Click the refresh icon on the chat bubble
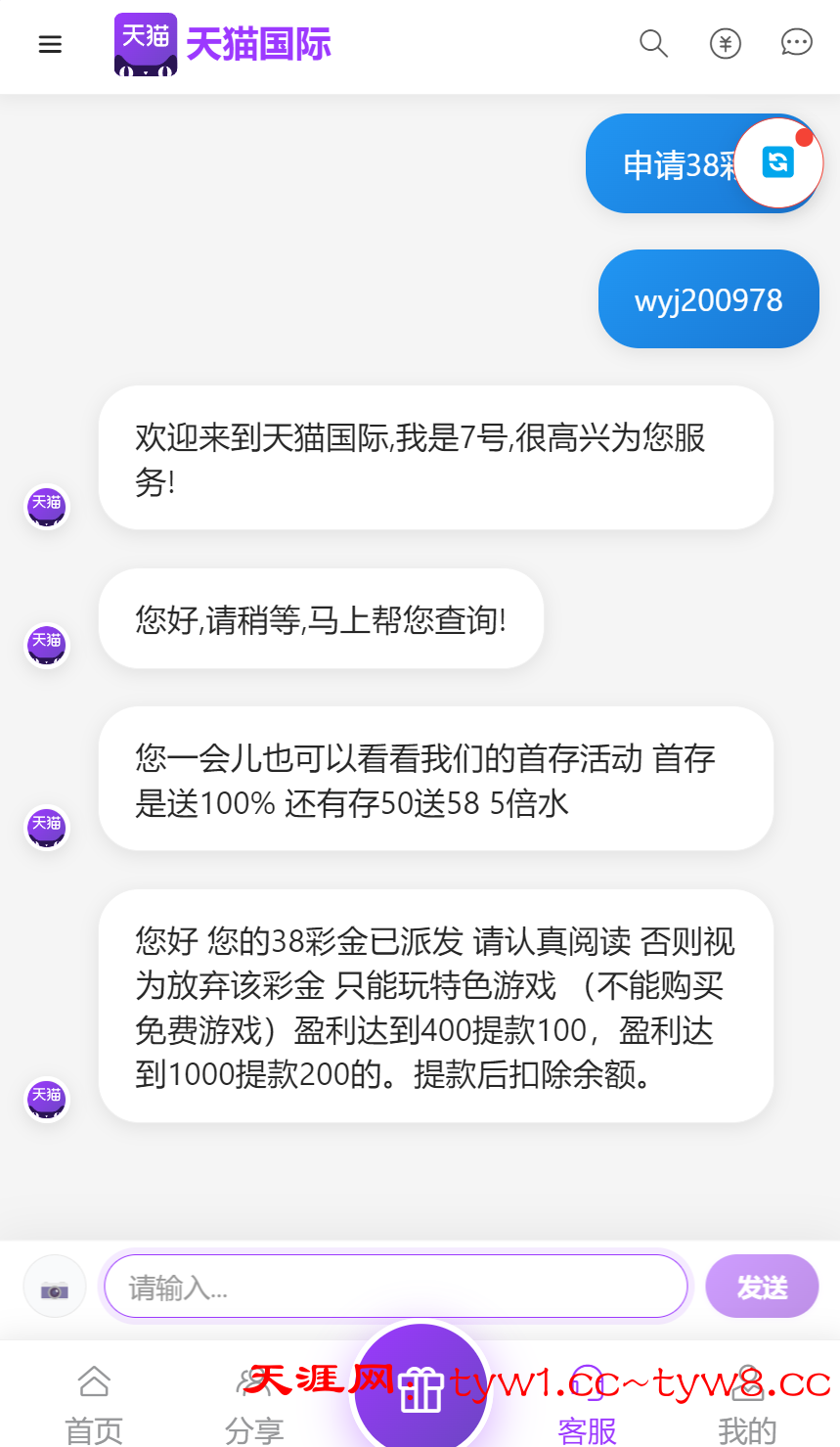Image resolution: width=840 pixels, height=1447 pixels. 775,164
